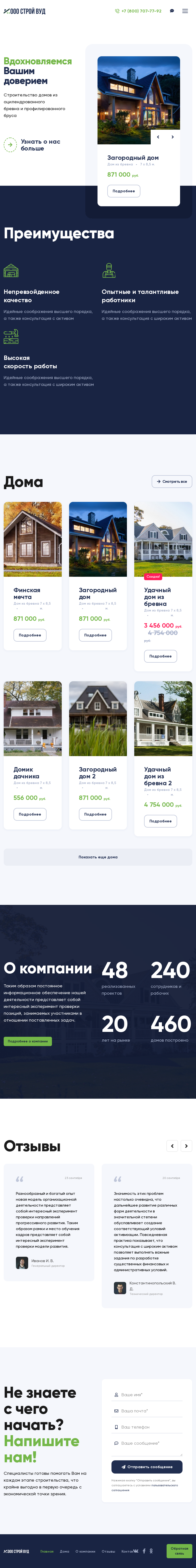The image size is (196, 1568).
Task: Tap 'Узнать о нас больше' link
Action: point(33,145)
